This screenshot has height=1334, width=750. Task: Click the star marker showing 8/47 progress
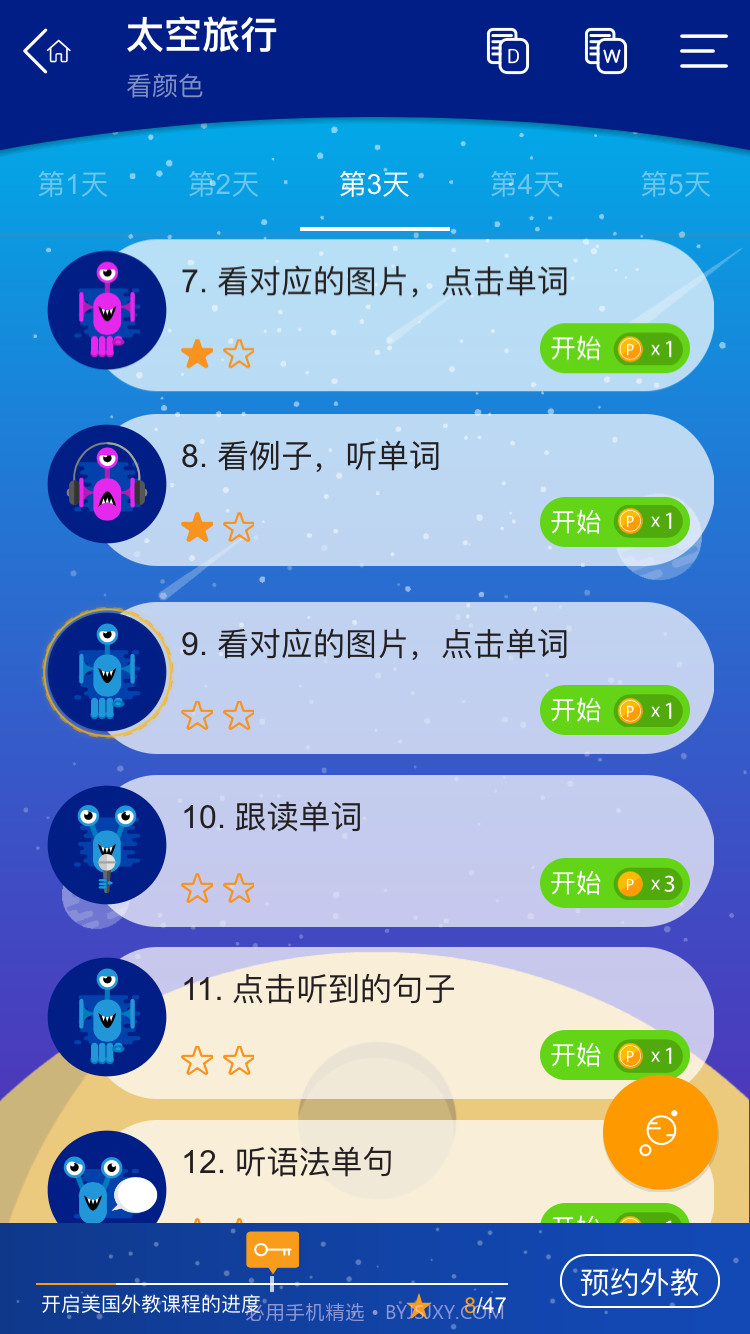click(x=419, y=1305)
